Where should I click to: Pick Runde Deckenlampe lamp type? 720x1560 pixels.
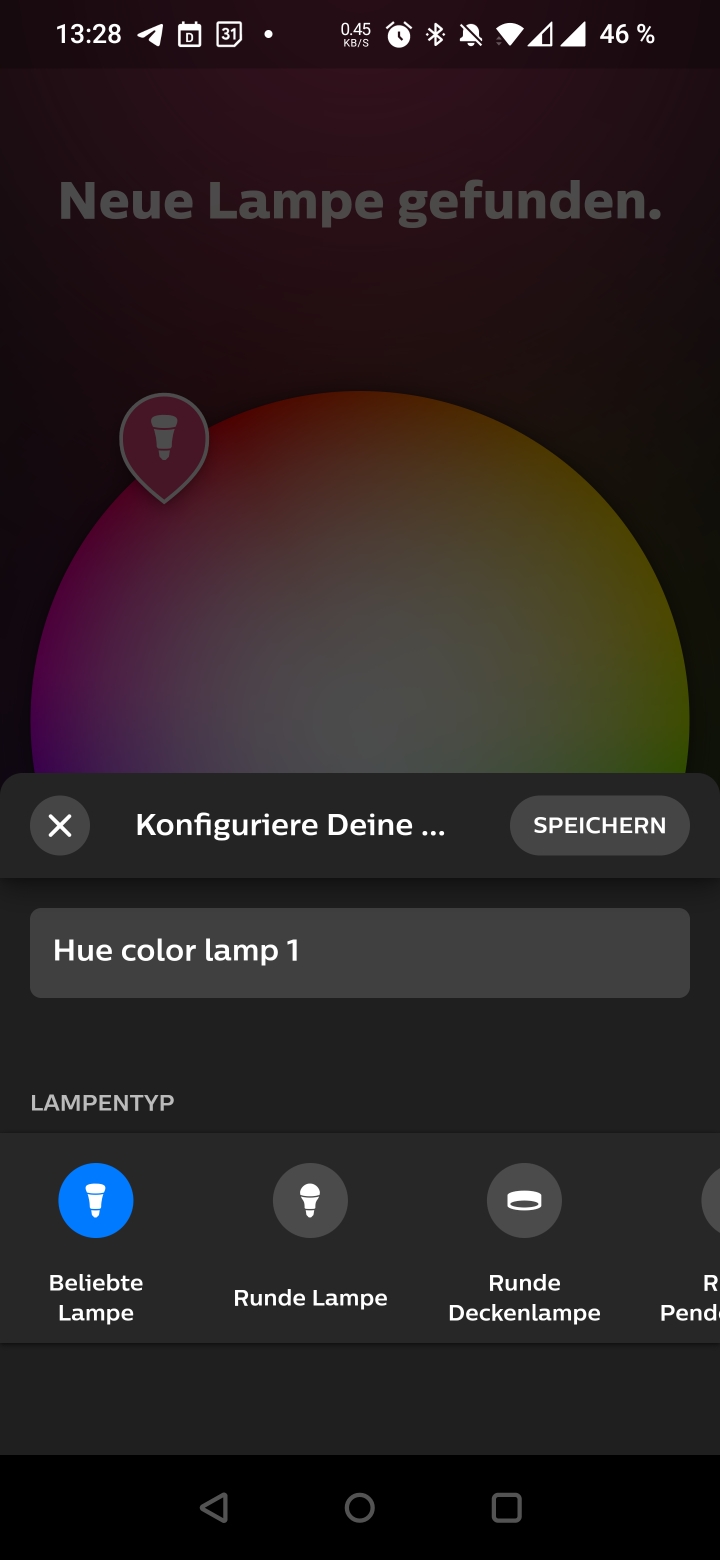(x=524, y=1200)
